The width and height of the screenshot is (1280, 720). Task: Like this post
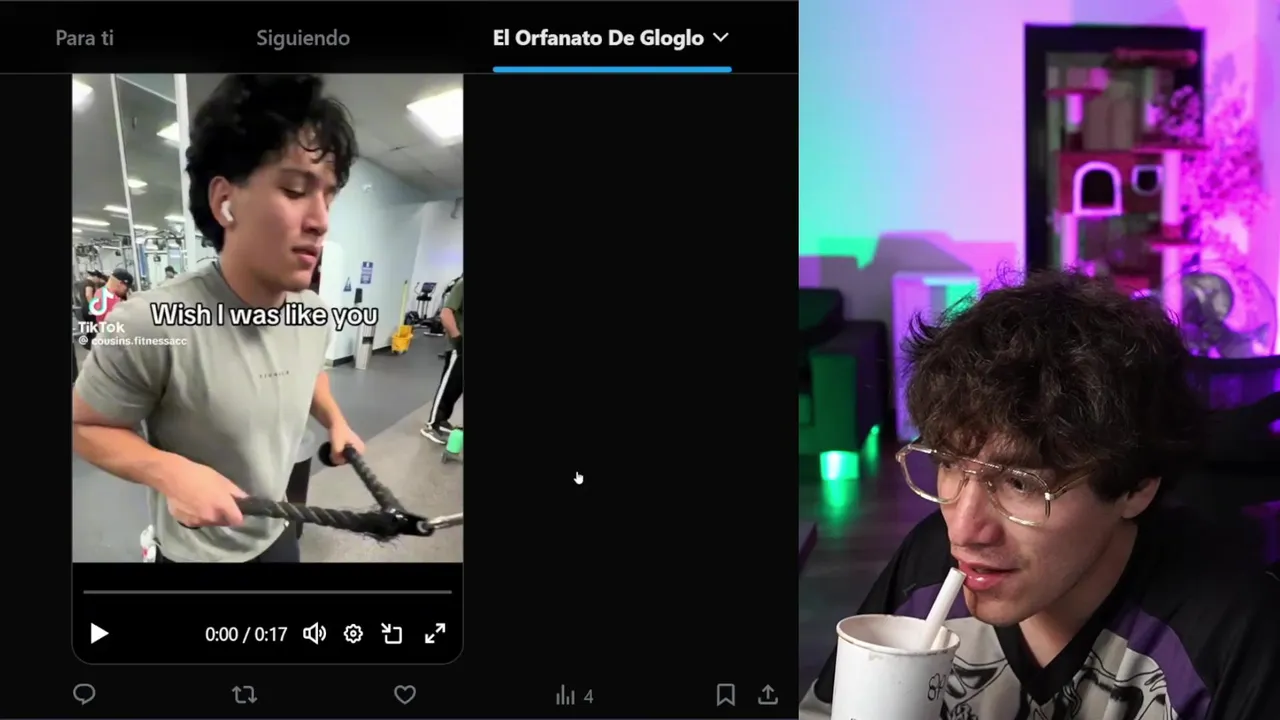point(404,694)
